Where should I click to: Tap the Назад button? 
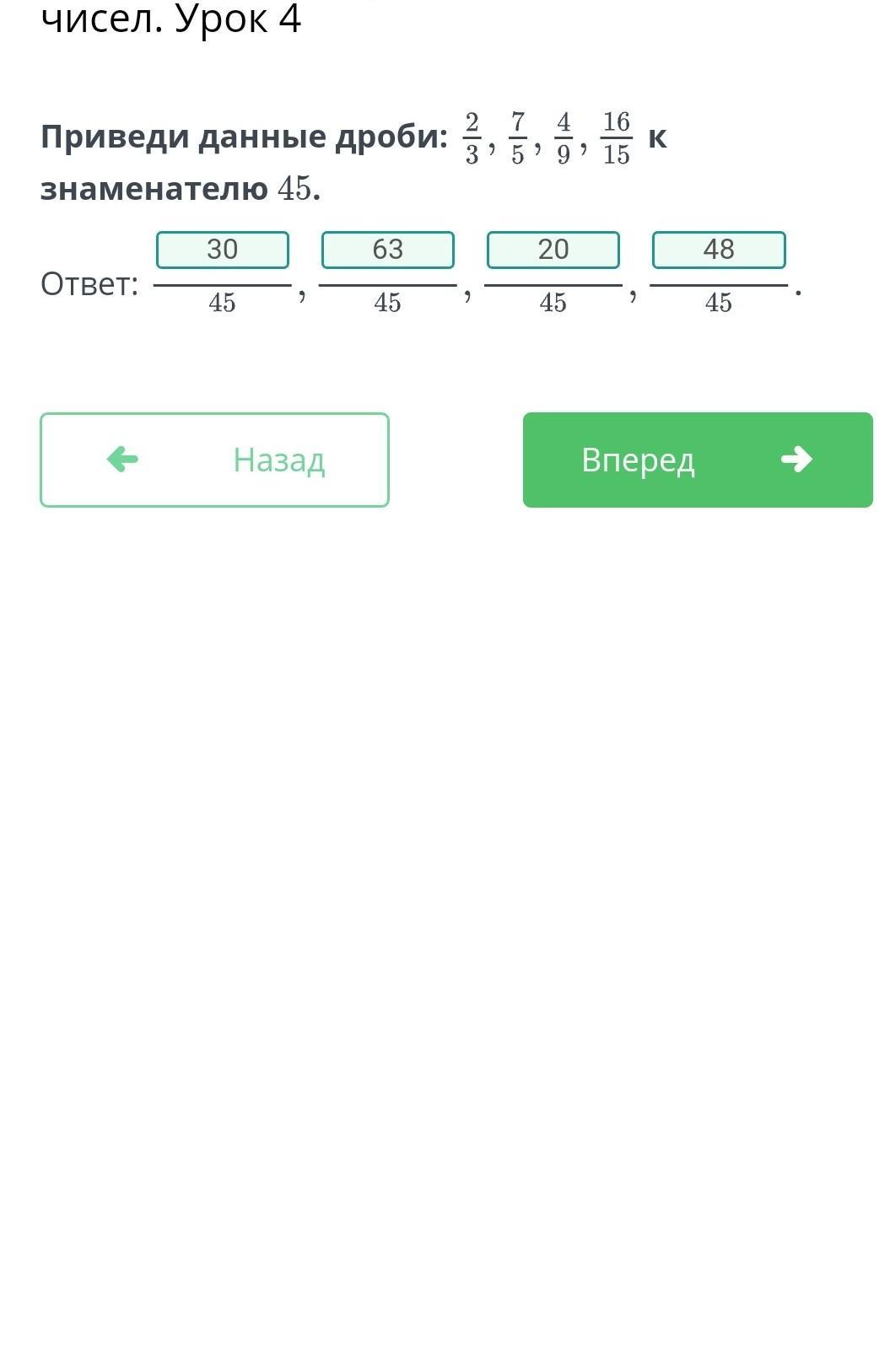click(214, 460)
